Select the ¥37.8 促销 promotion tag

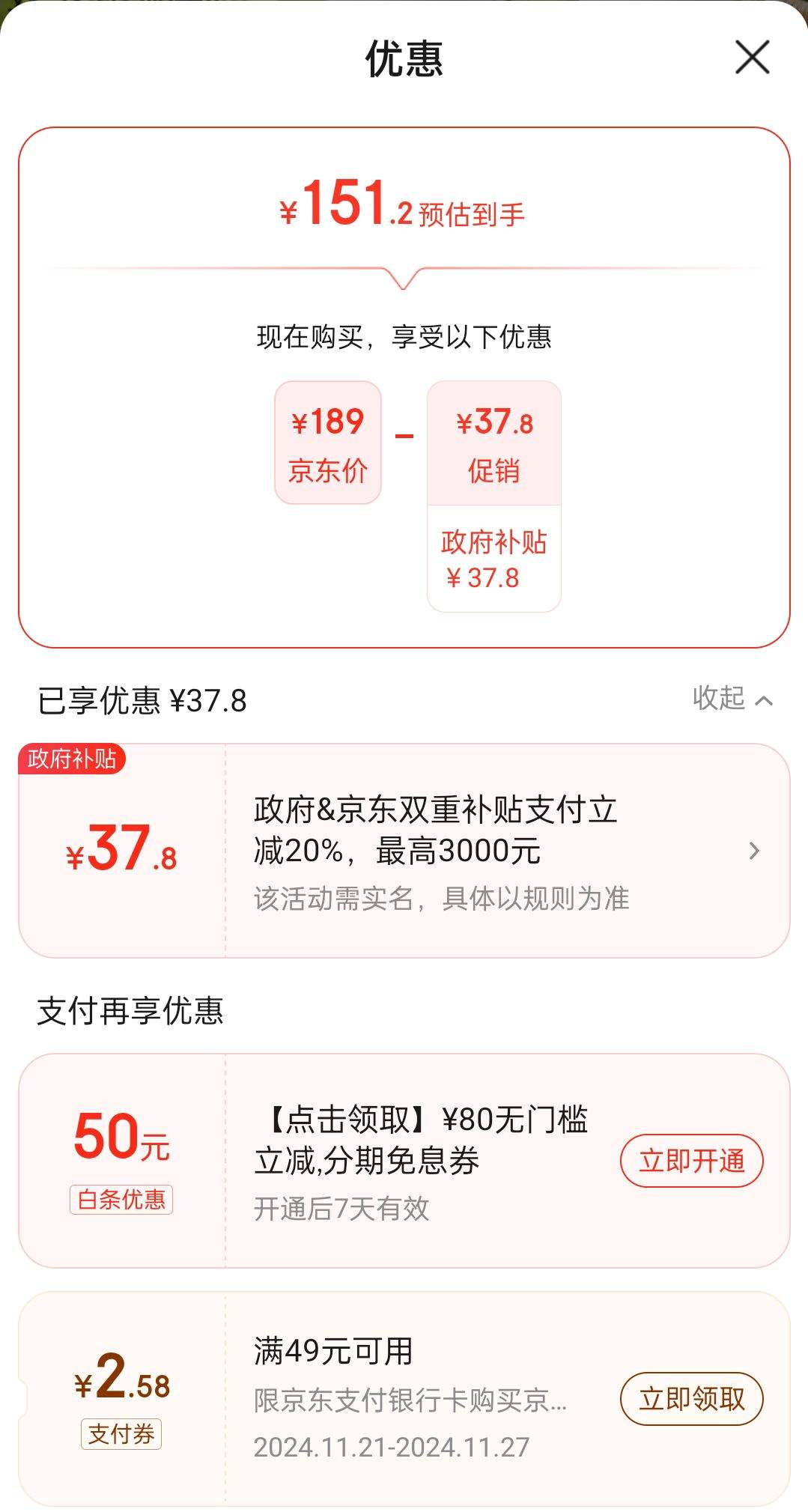coord(493,444)
